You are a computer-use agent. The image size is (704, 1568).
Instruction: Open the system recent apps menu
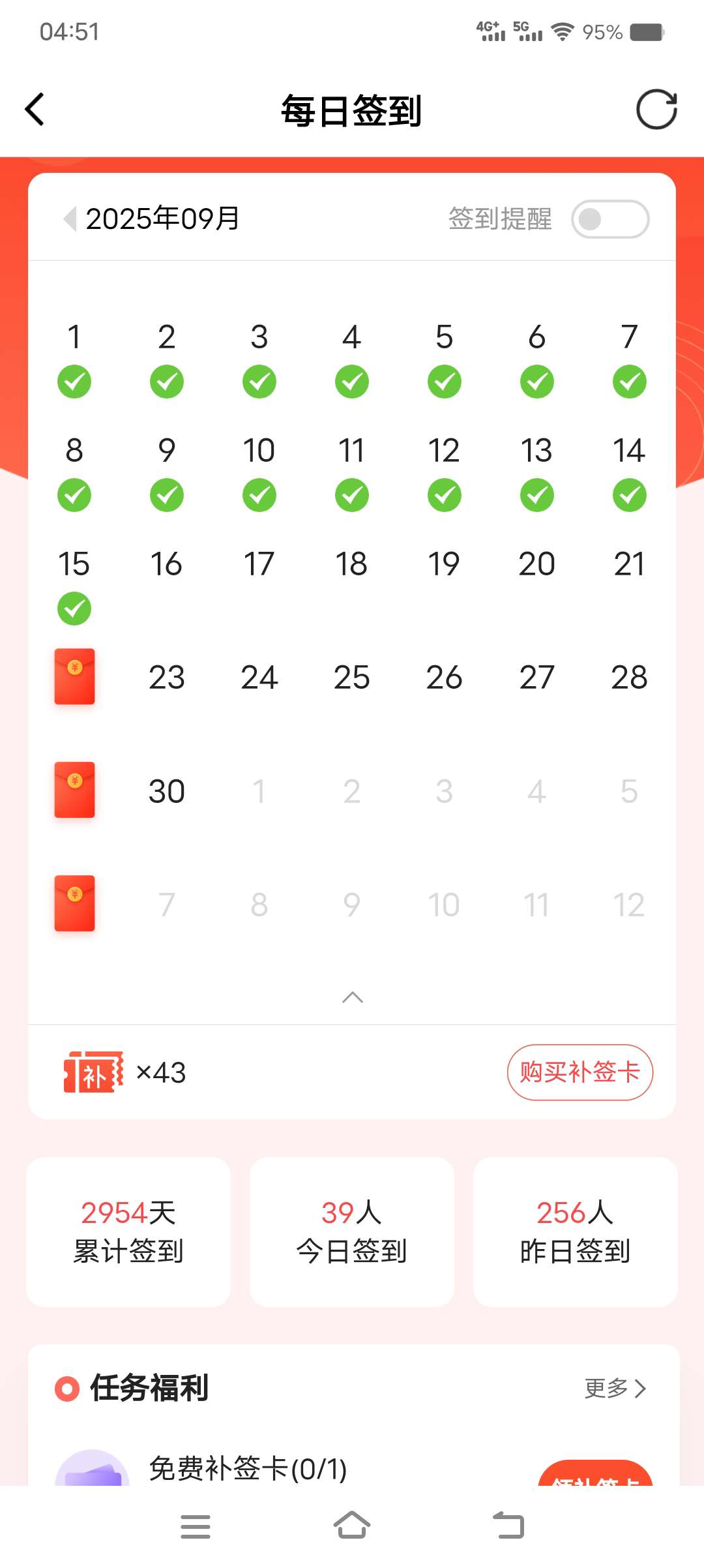coord(195,1526)
